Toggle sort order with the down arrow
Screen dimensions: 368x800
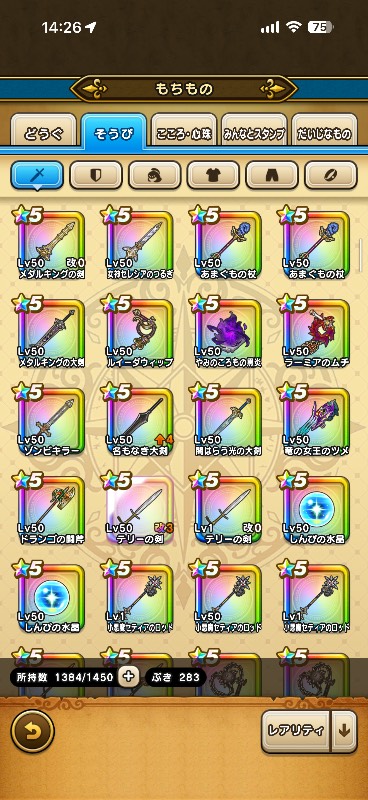point(345,731)
